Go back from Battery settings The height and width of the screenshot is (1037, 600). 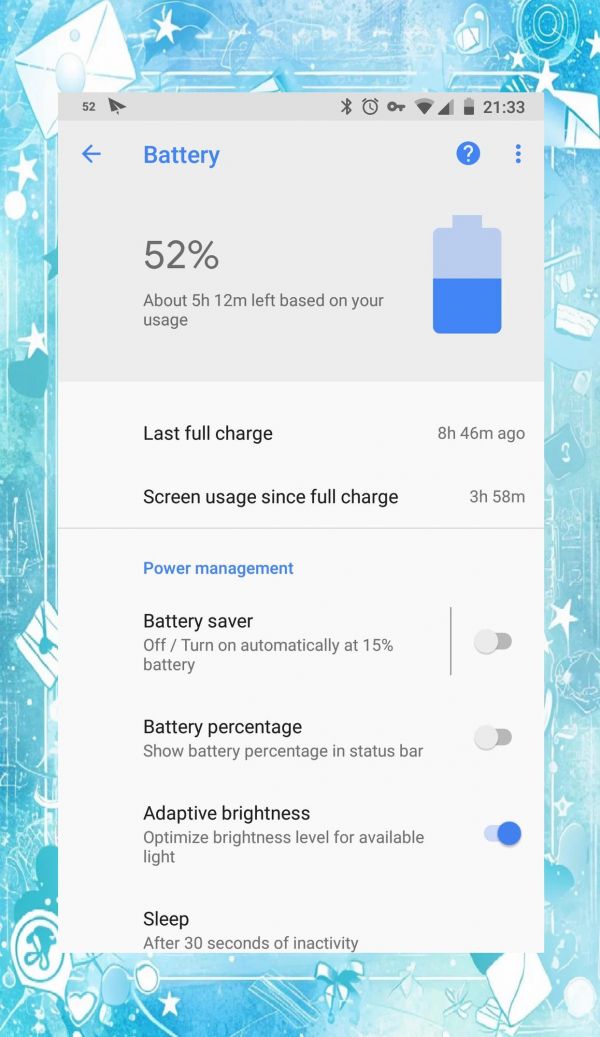[x=91, y=154]
